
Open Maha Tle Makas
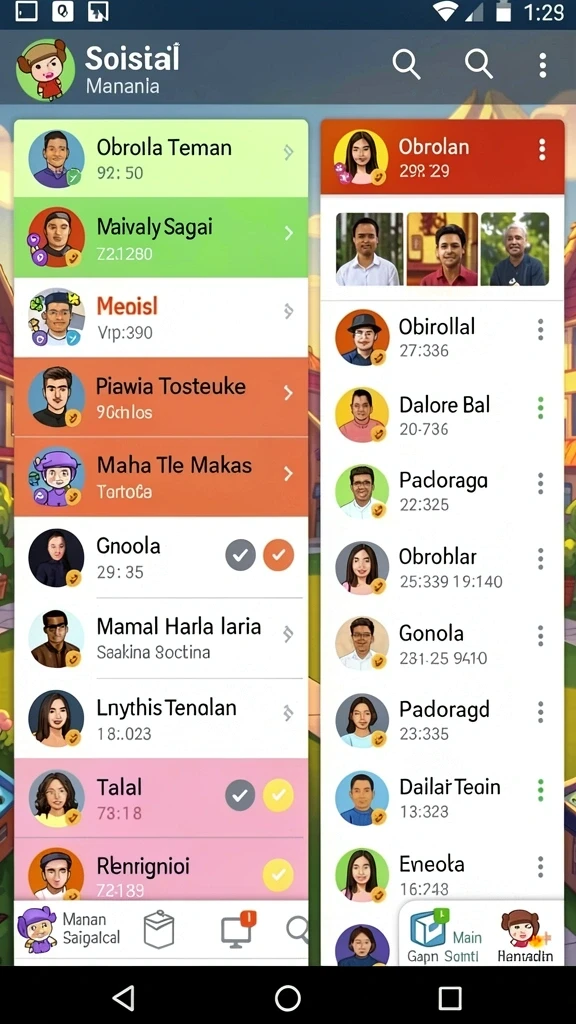pos(161,477)
